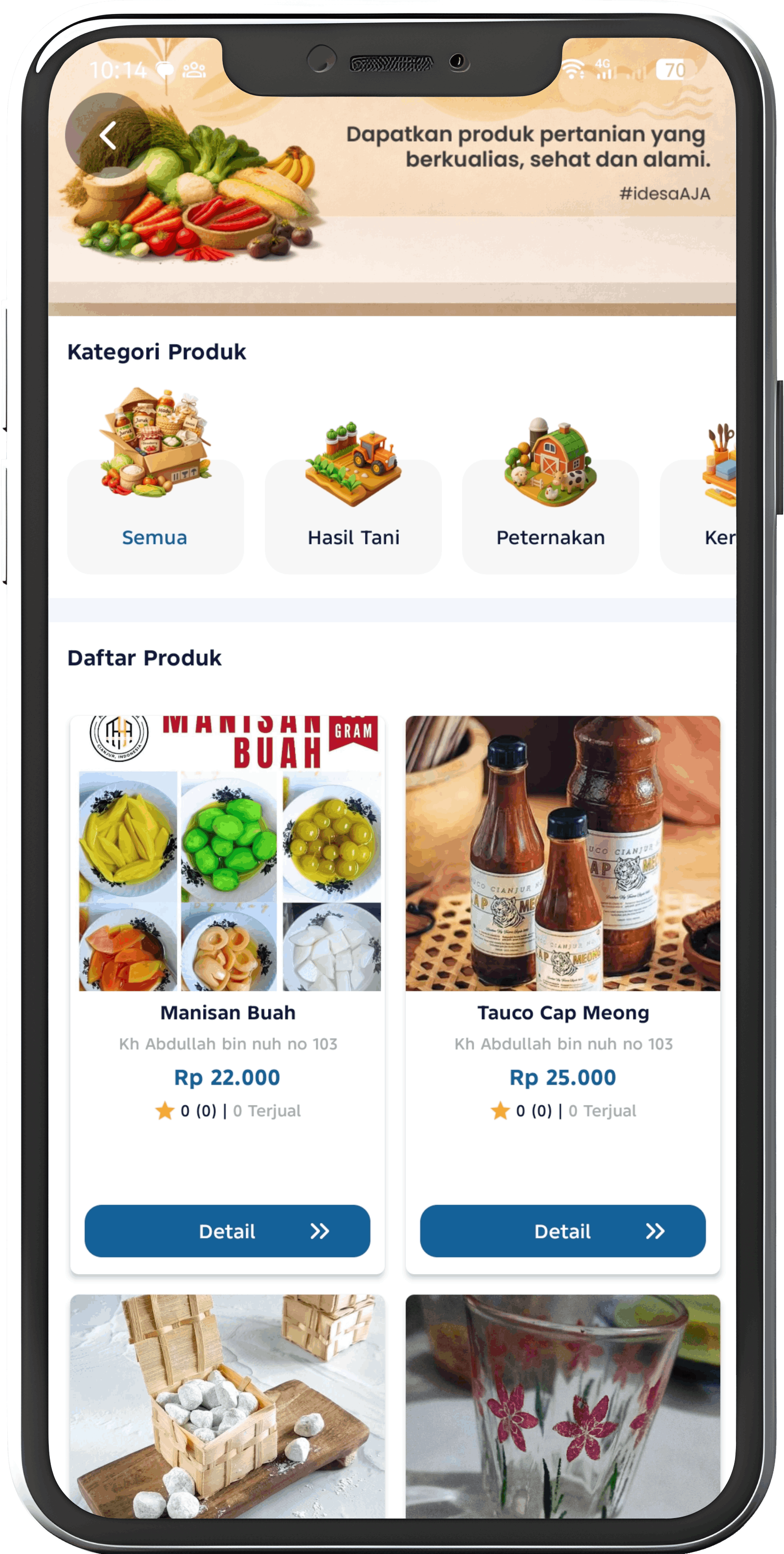Tap Detail button for Tauco Cap Meong
Viewport: 784px width, 1554px height.
[563, 1231]
